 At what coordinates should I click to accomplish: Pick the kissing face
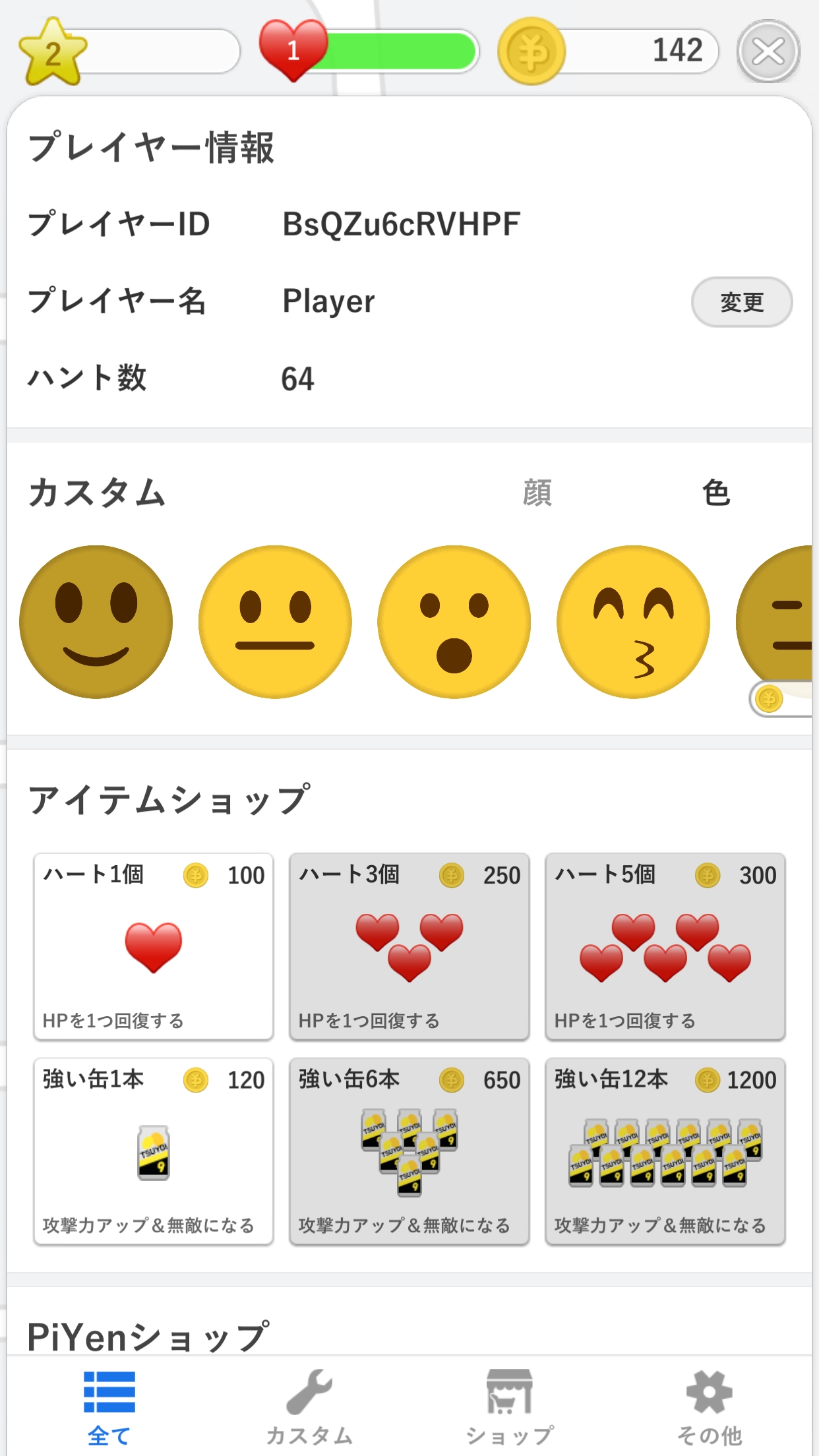click(x=633, y=622)
